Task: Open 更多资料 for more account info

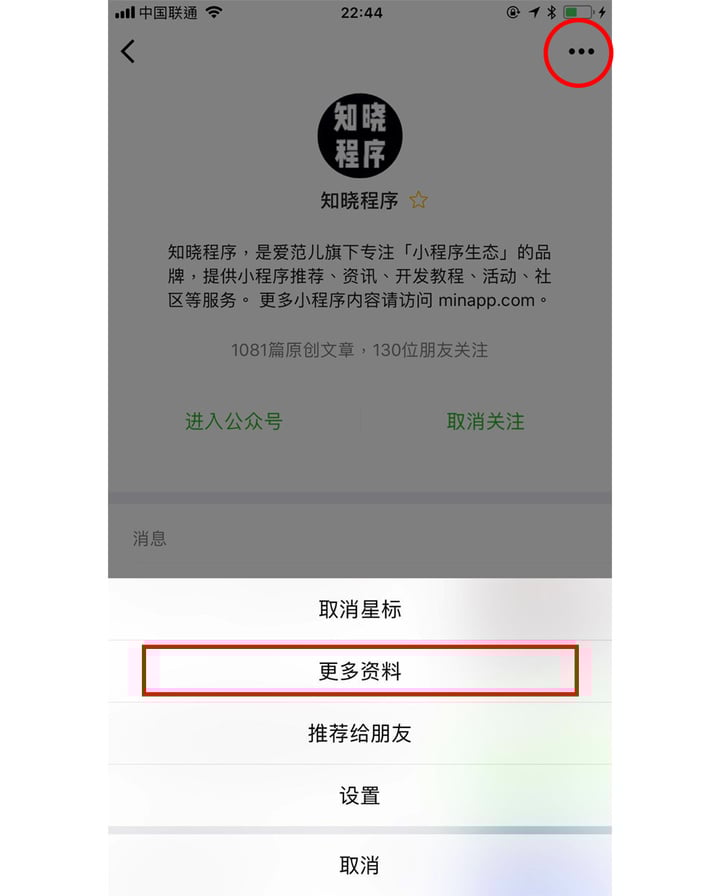Action: 360,671
